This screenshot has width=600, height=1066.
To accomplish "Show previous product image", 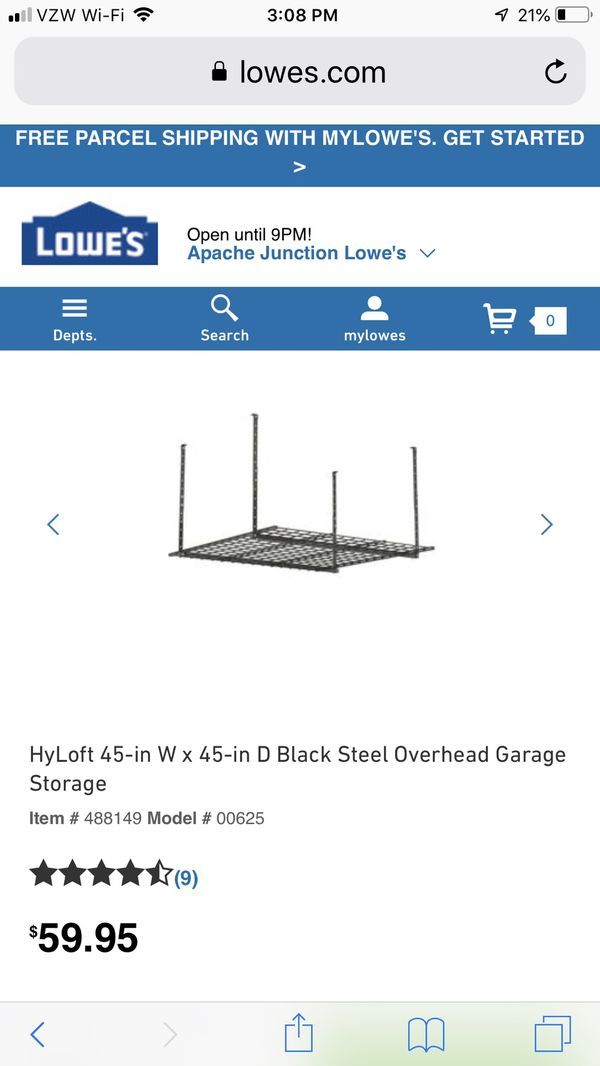I will (x=53, y=524).
